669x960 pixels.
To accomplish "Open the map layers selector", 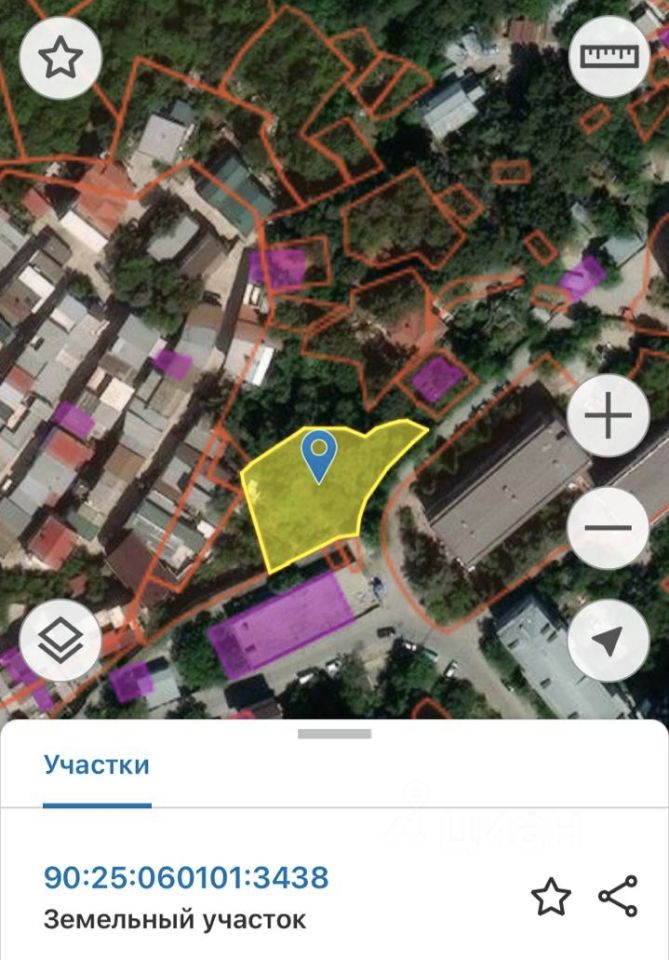I will (60, 641).
